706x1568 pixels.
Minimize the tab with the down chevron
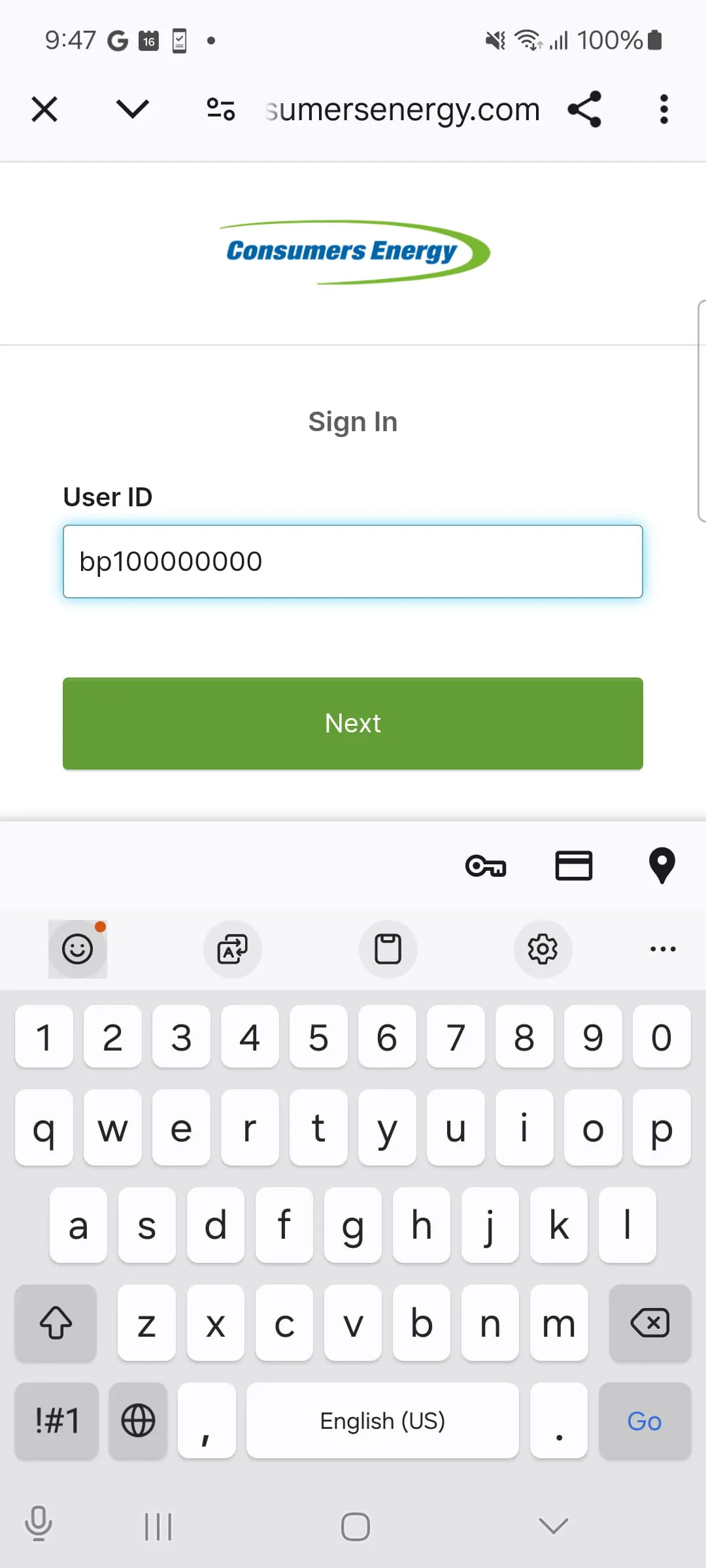coord(133,109)
